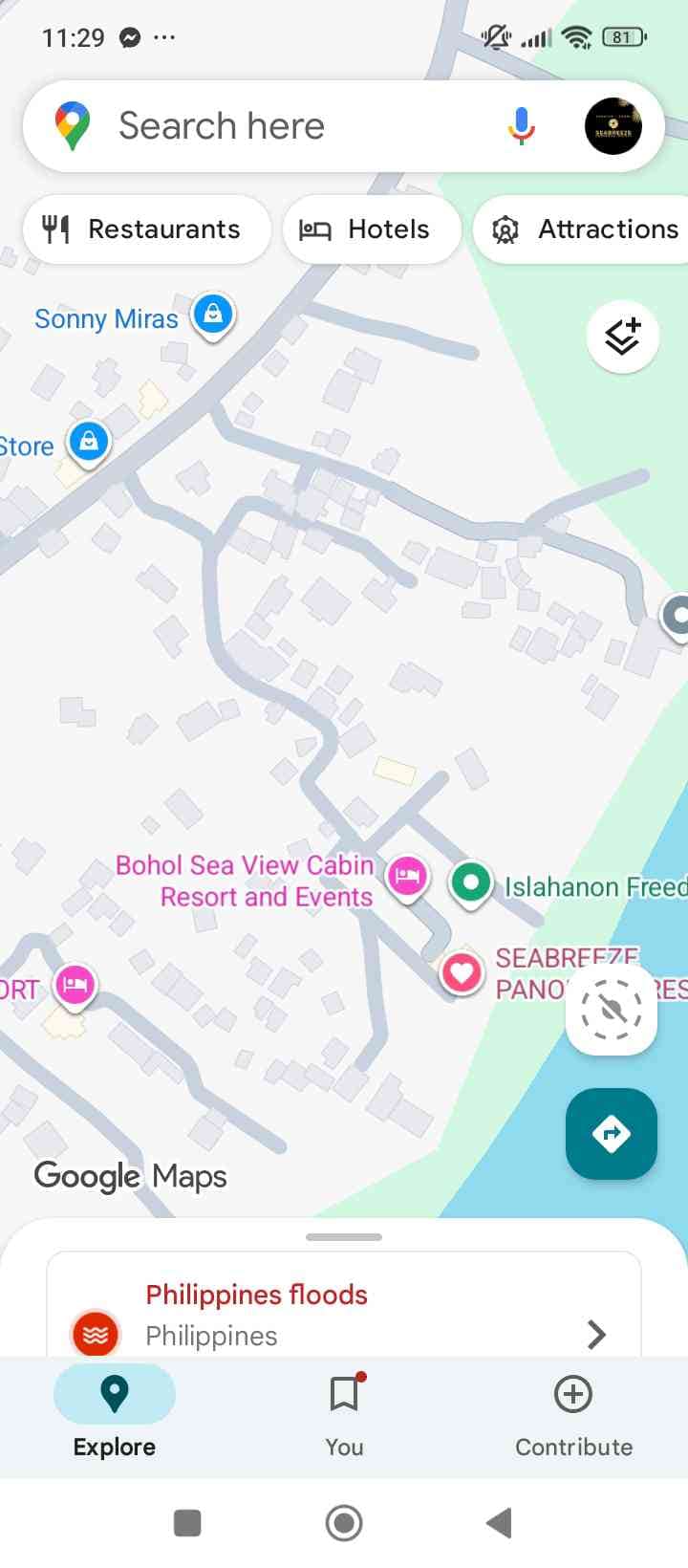
Task: Select the Attractions chip
Action: pos(585,229)
